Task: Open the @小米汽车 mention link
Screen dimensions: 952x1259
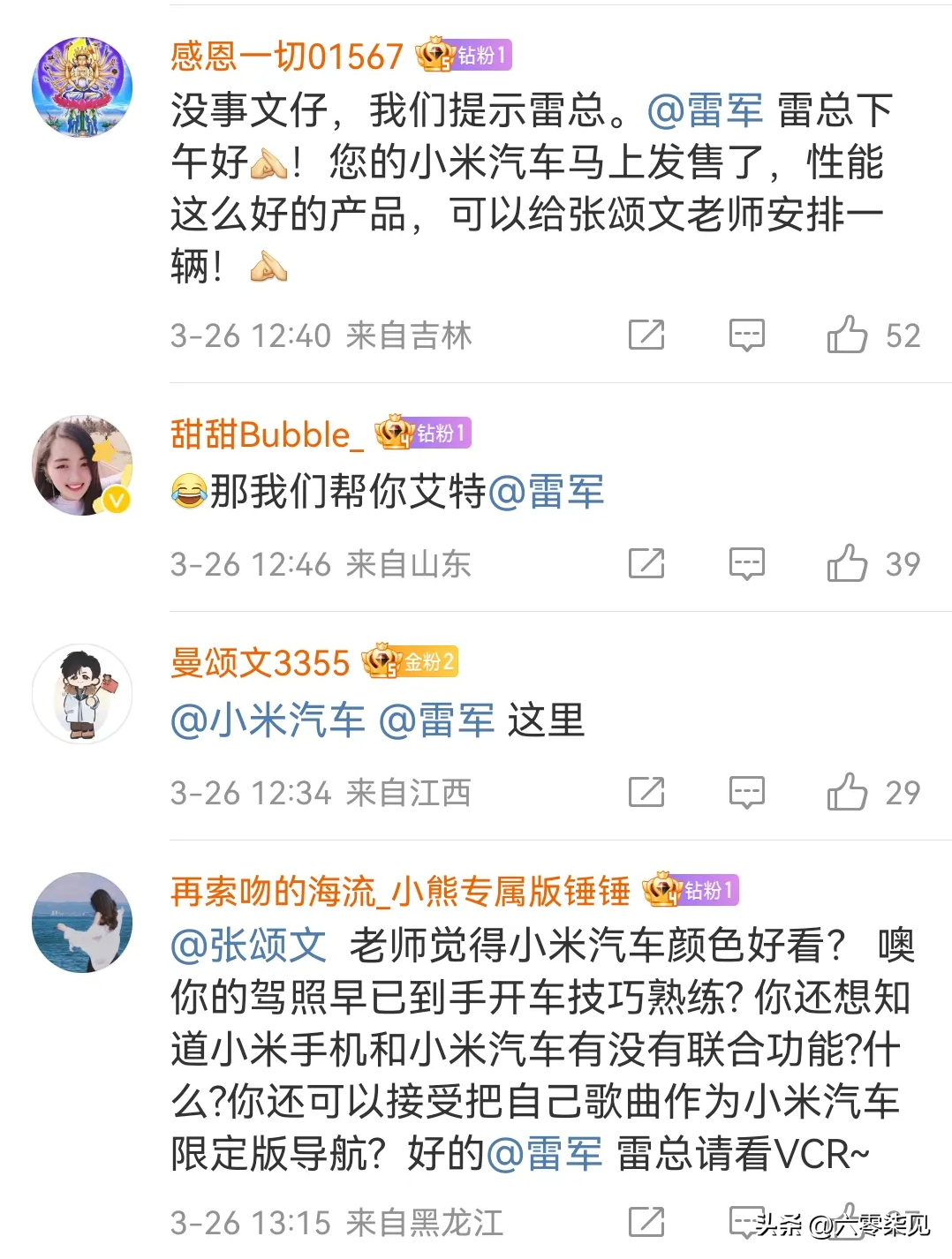Action: [x=268, y=721]
